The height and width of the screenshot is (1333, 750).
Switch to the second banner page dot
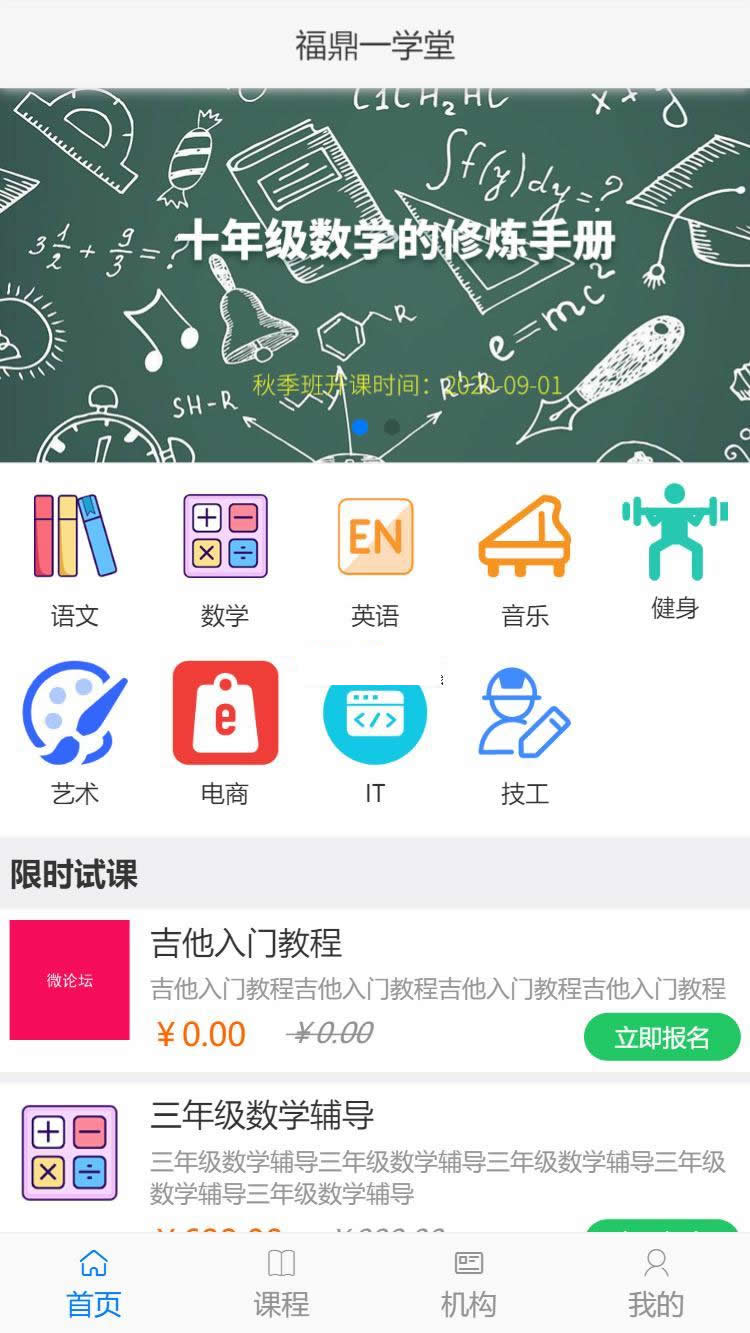392,427
